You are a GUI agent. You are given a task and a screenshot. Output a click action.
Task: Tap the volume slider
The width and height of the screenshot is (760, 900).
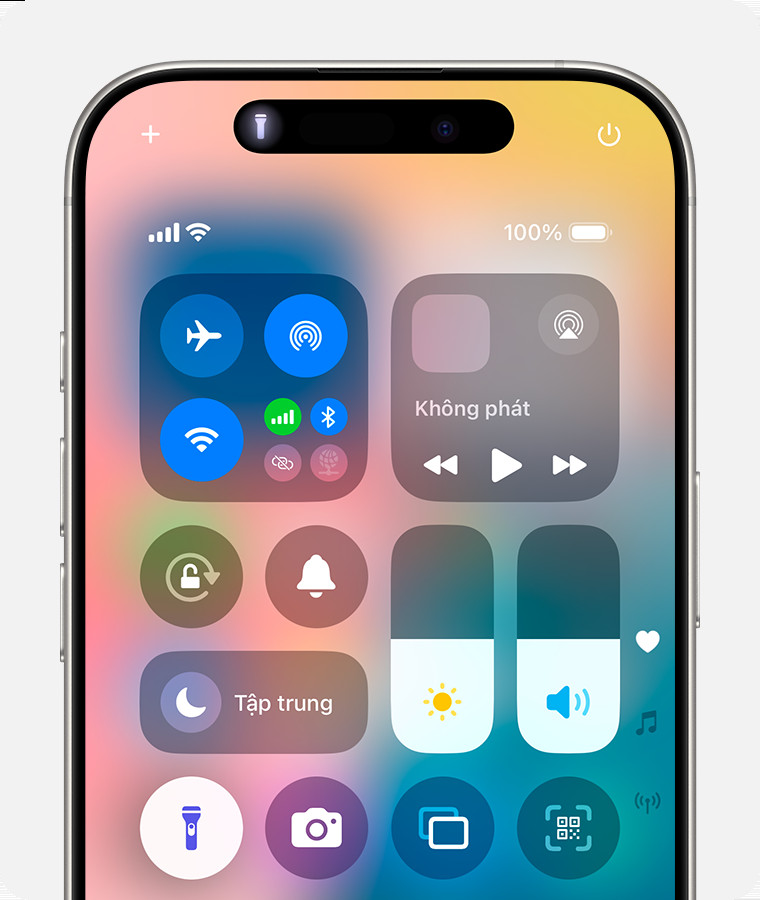click(x=568, y=640)
